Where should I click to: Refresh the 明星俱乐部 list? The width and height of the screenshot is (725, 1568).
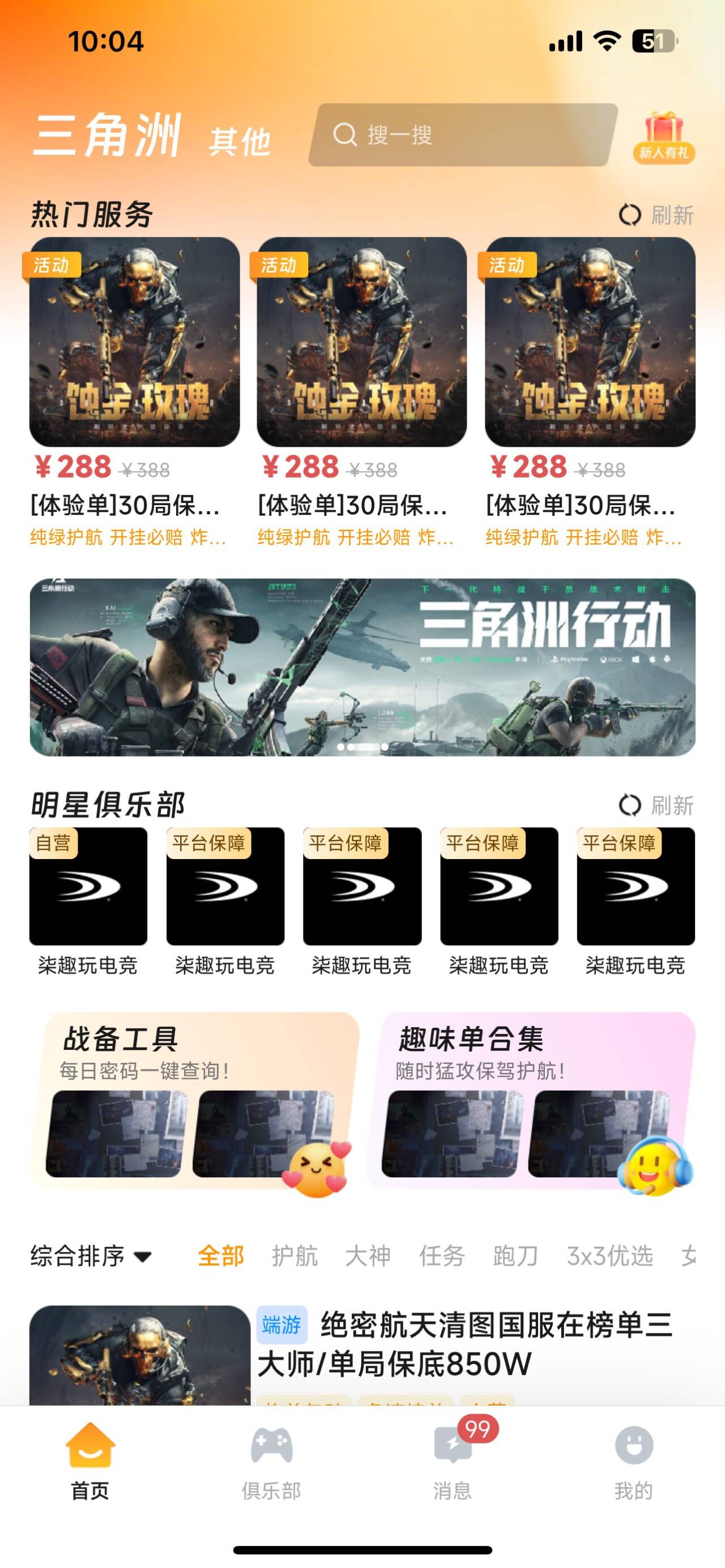[630, 805]
